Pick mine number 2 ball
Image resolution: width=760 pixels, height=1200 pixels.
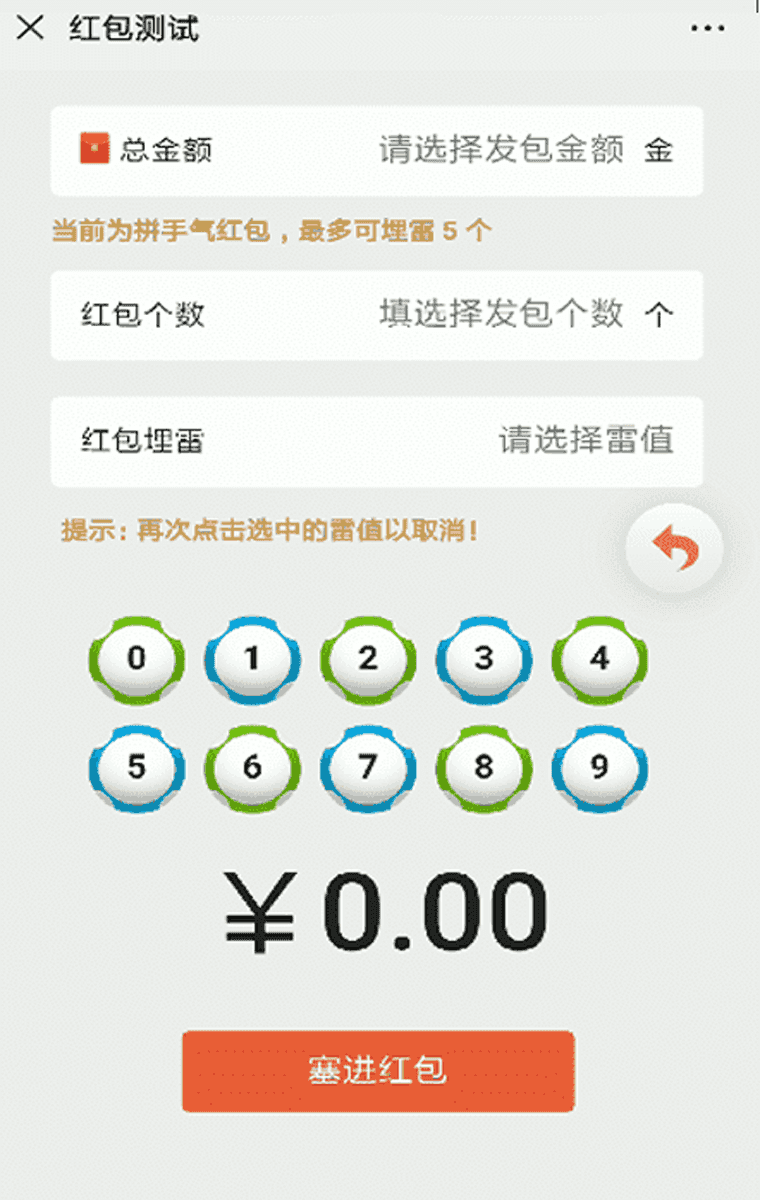click(x=368, y=660)
